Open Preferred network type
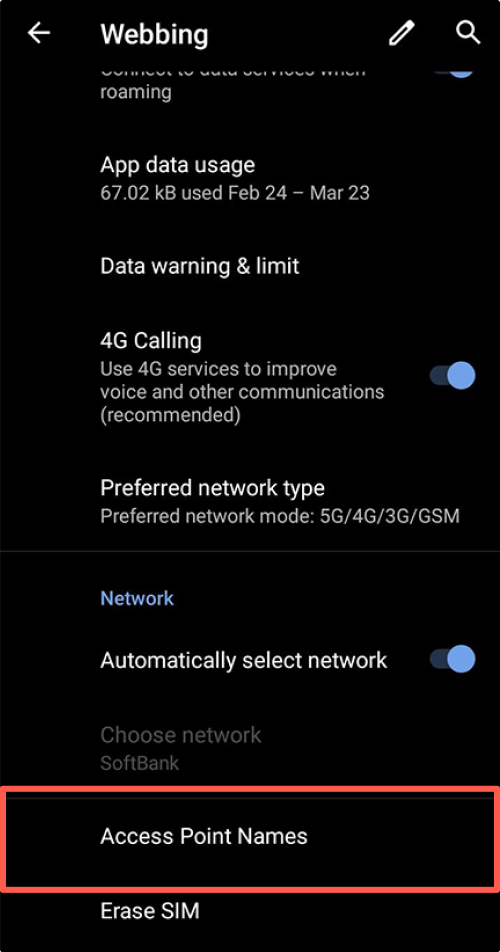Viewport: 500px width, 952px height. tap(250, 501)
